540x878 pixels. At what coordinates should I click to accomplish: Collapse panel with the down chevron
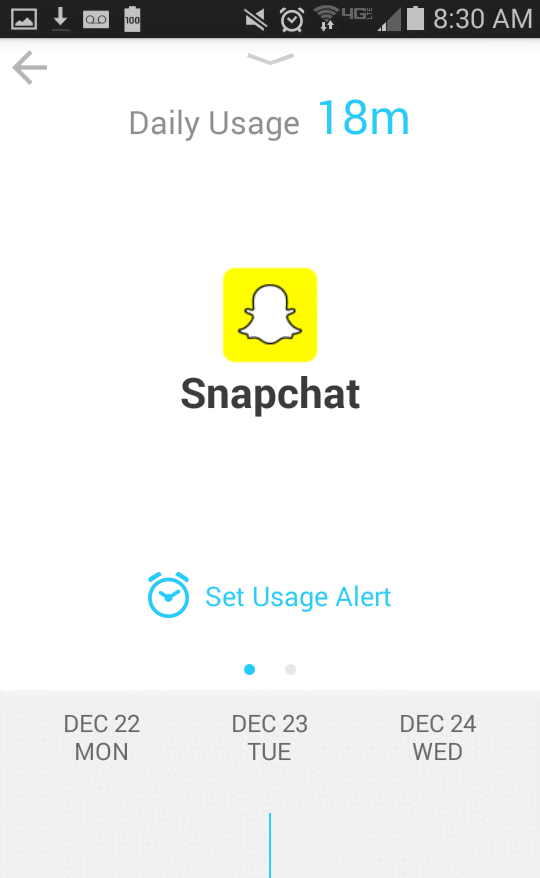[270, 59]
